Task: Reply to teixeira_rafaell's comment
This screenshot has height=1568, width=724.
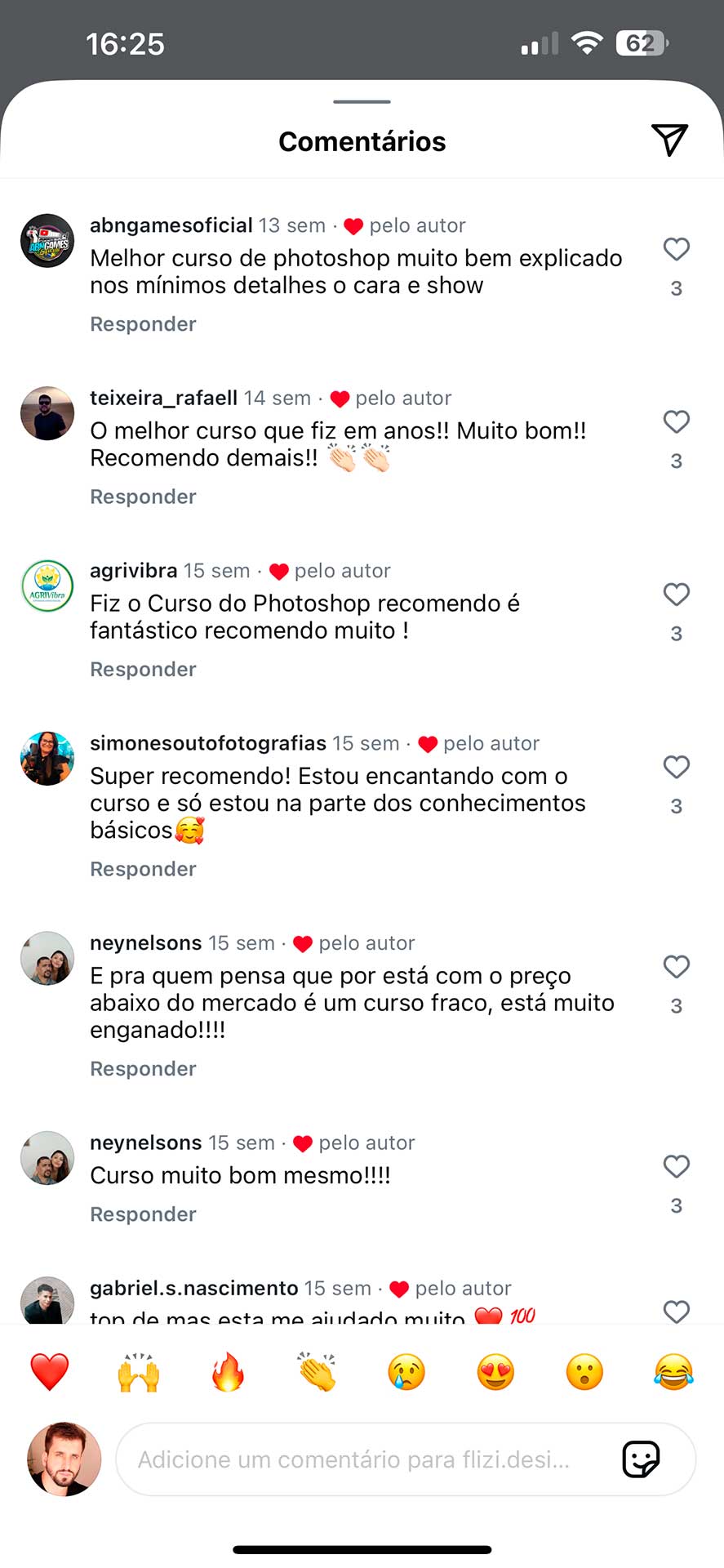Action: tap(143, 497)
